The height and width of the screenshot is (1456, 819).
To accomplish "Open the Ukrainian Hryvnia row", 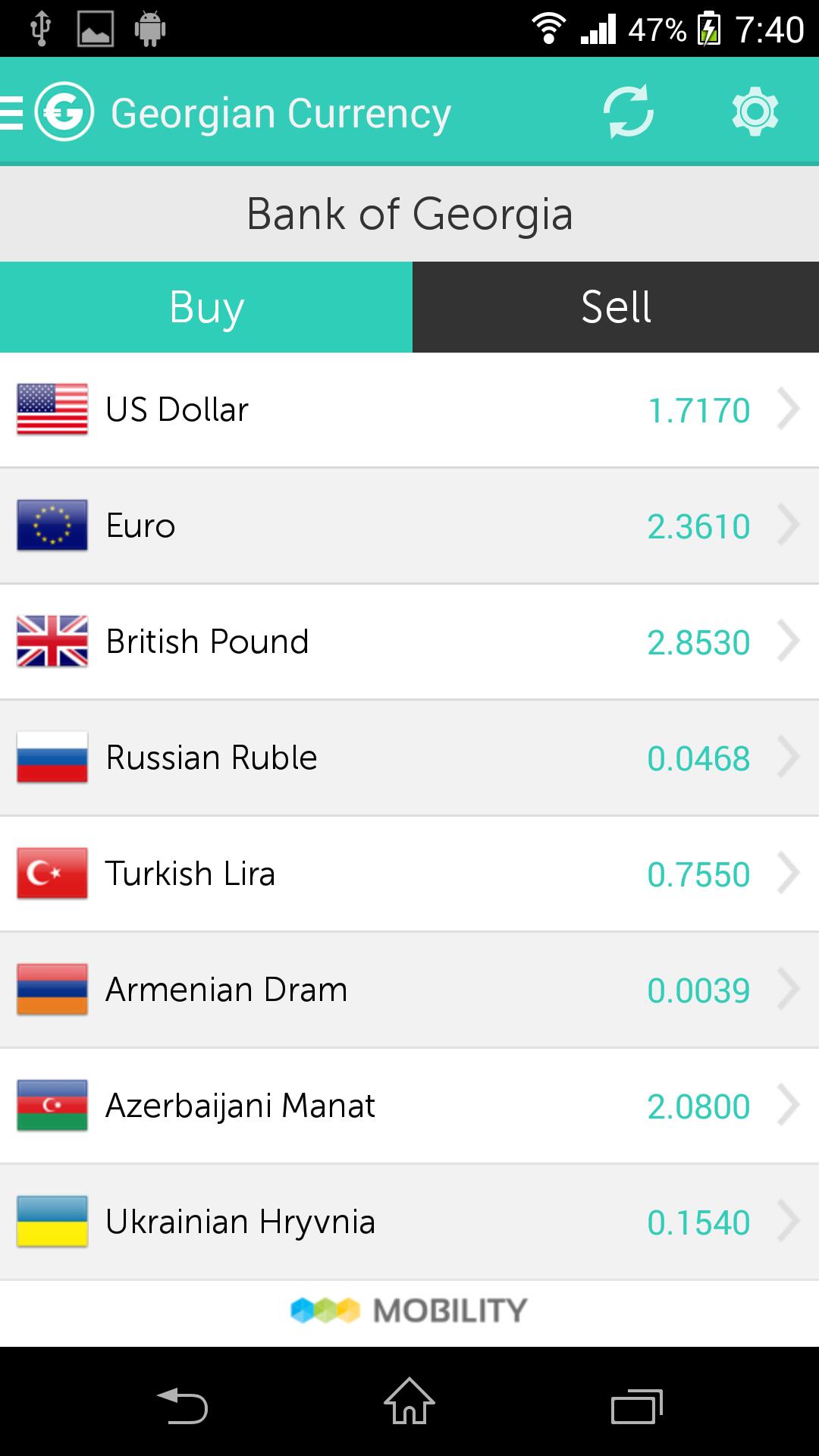I will (x=409, y=1222).
